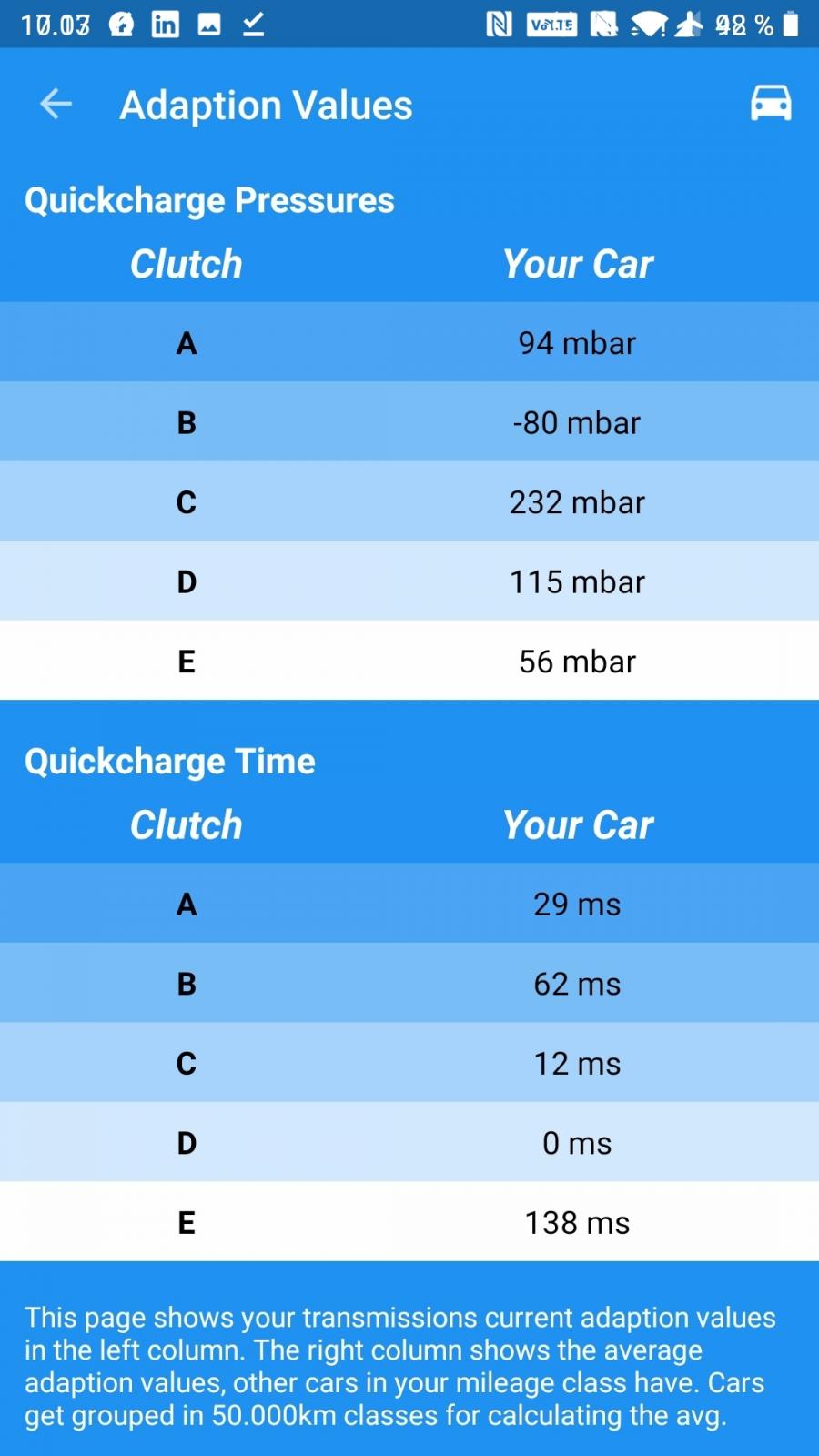Go back from Adaption Values
Image resolution: width=819 pixels, height=1456 pixels.
(x=56, y=104)
